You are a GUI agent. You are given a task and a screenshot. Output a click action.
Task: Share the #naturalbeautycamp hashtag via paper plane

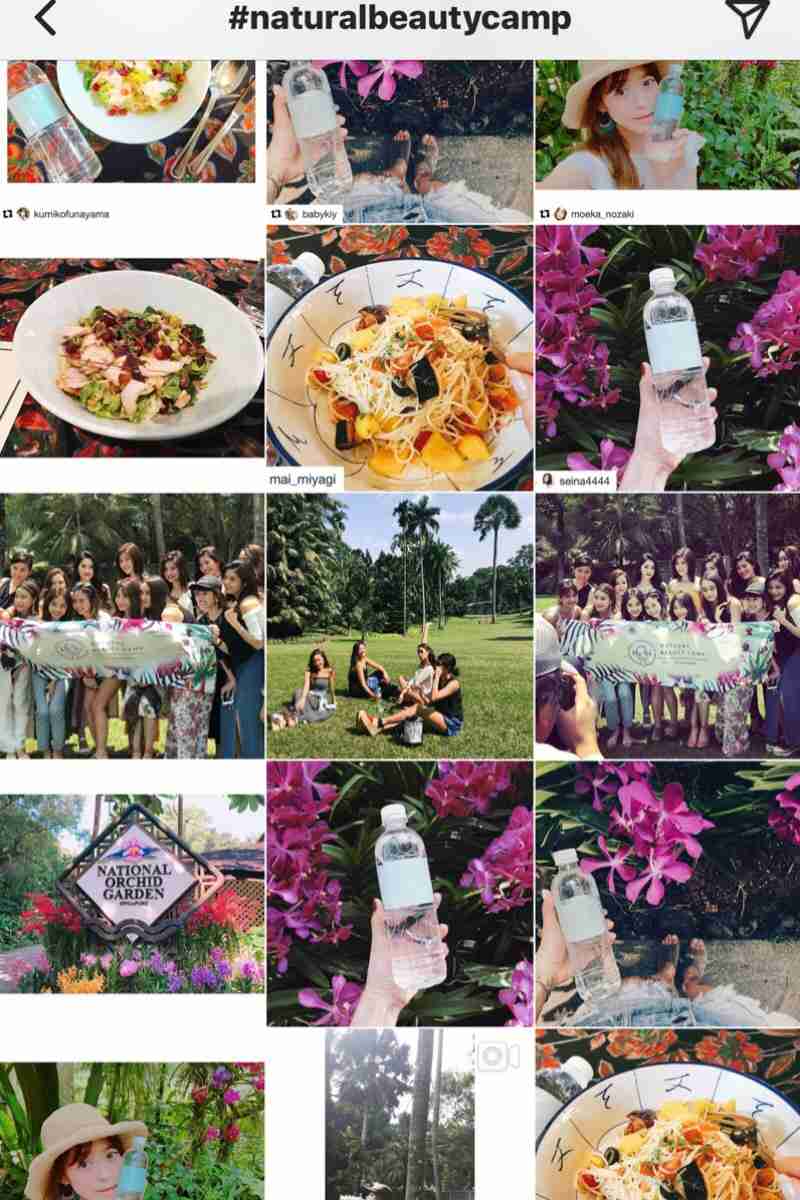click(x=746, y=18)
